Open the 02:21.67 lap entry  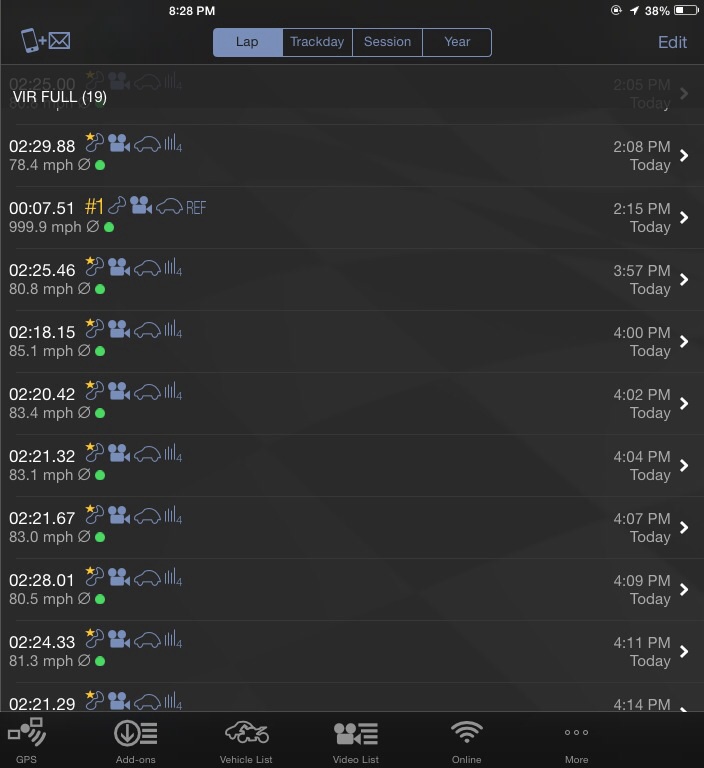pyautogui.click(x=350, y=527)
